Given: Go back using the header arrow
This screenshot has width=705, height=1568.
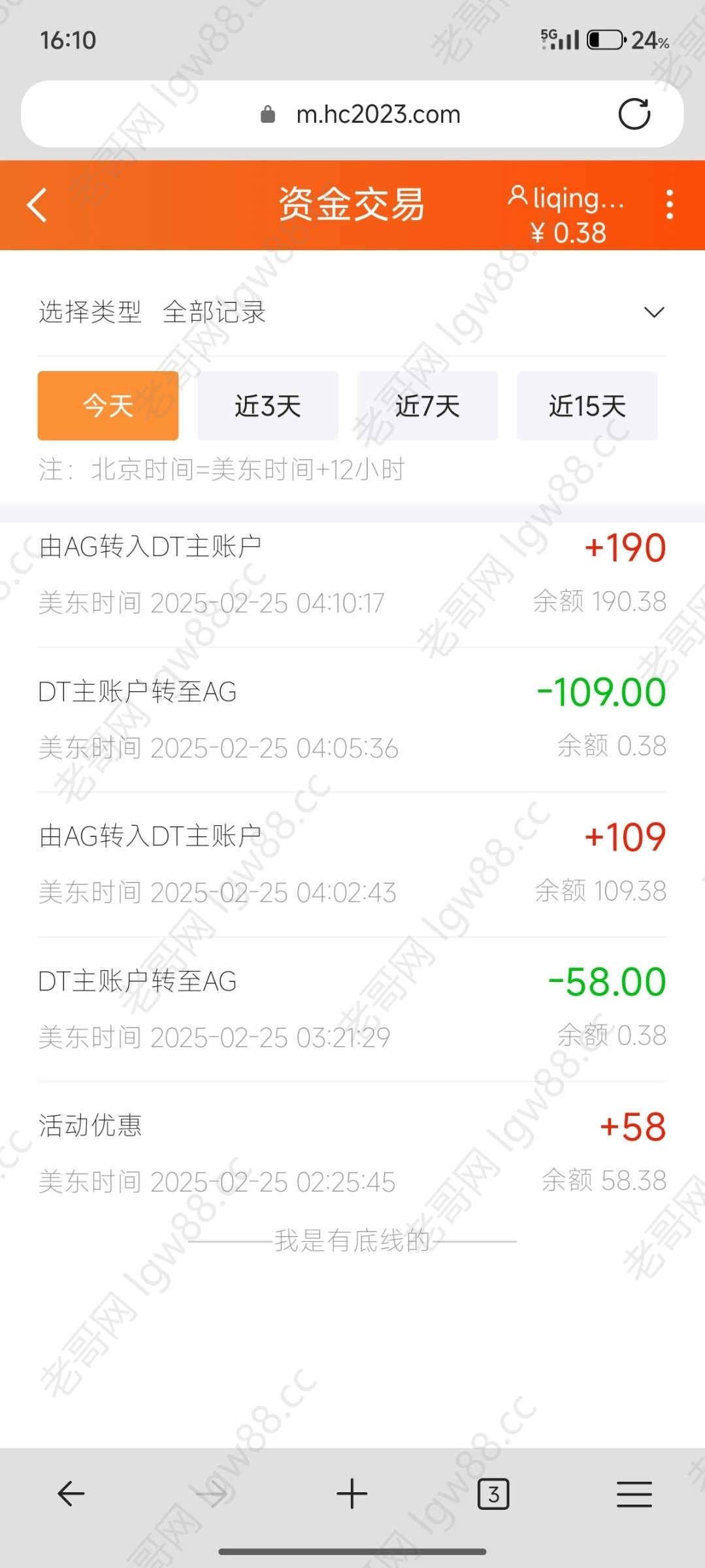Looking at the screenshot, I should (37, 205).
